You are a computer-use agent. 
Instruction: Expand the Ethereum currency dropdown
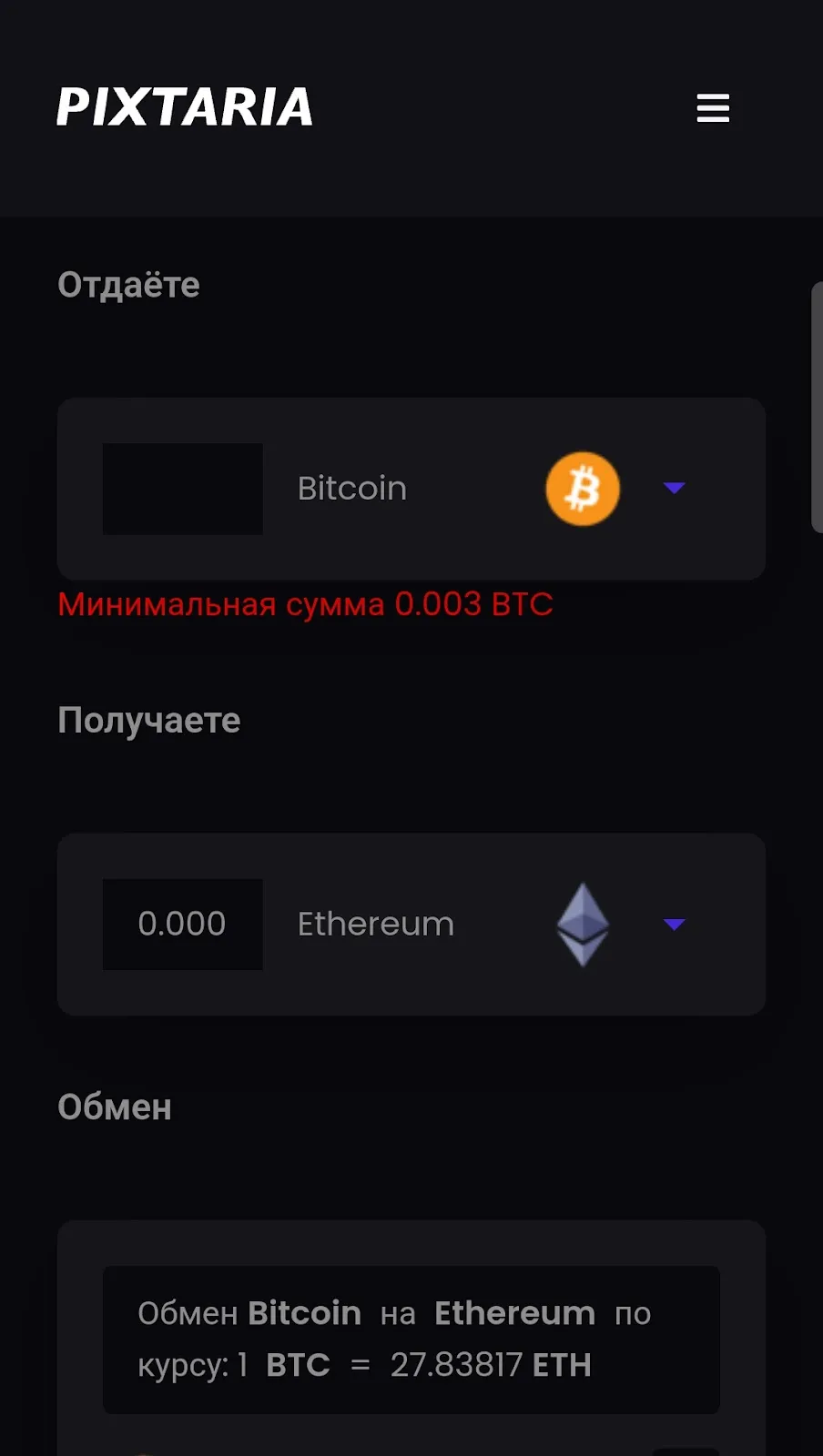click(674, 924)
